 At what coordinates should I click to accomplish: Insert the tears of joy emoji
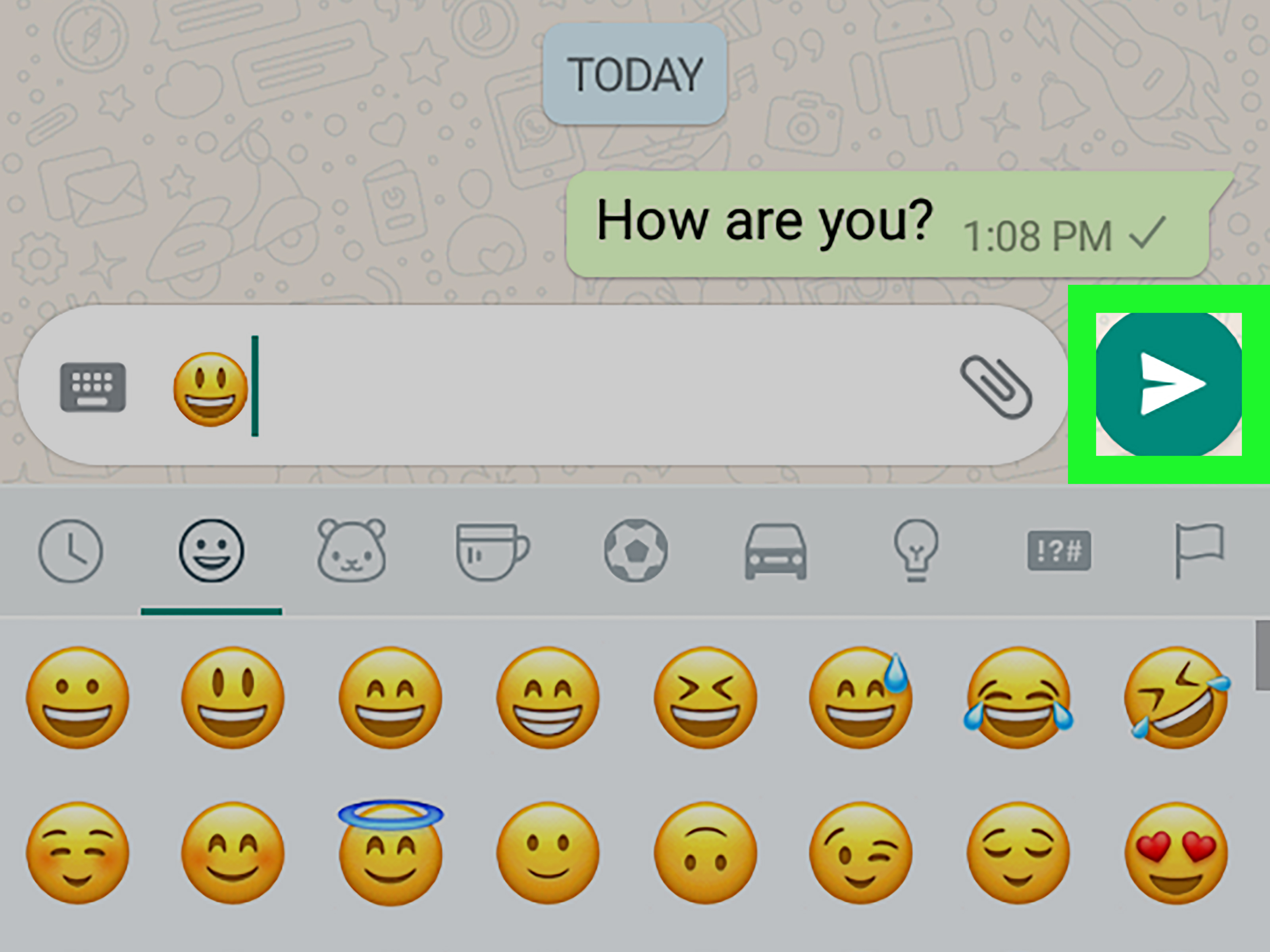pos(1018,698)
